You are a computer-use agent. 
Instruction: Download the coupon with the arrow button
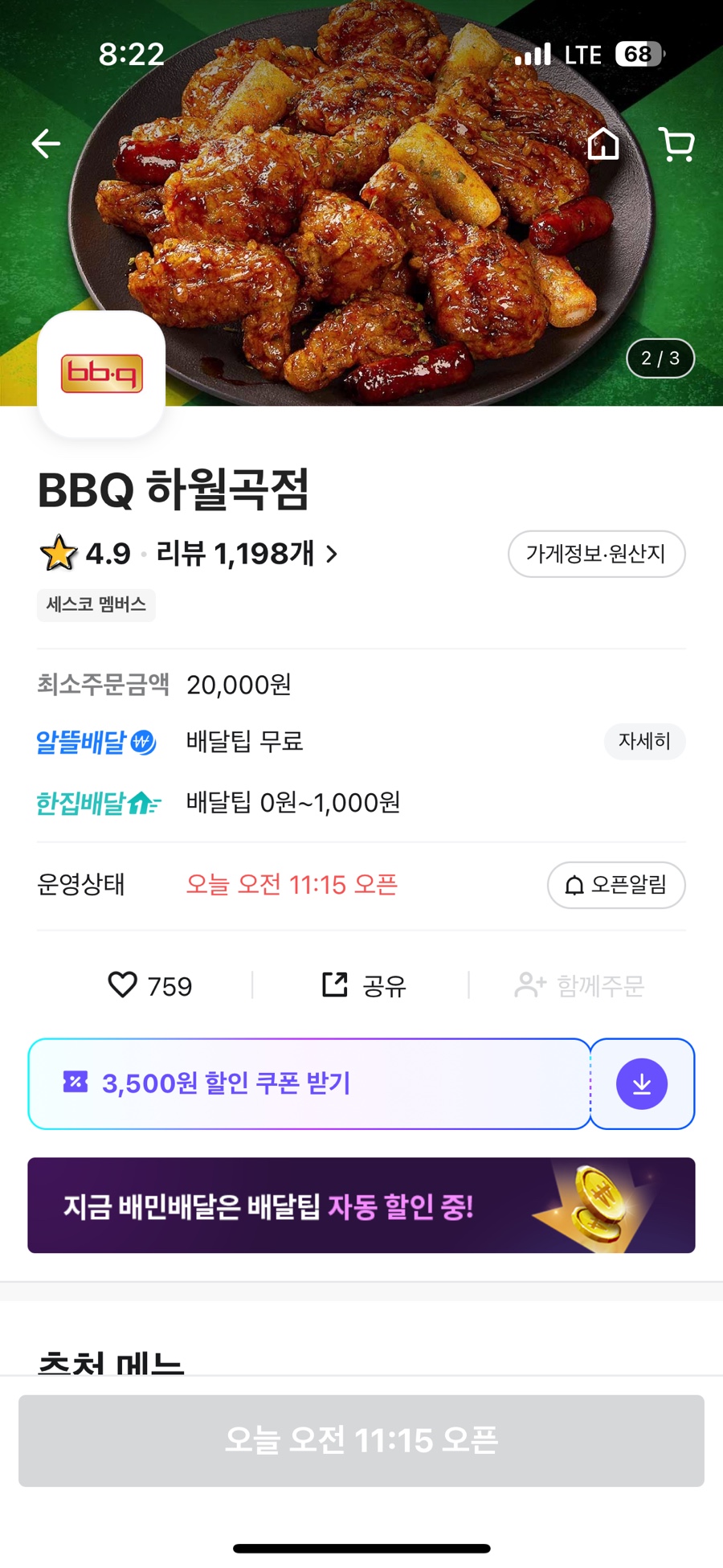[642, 1084]
